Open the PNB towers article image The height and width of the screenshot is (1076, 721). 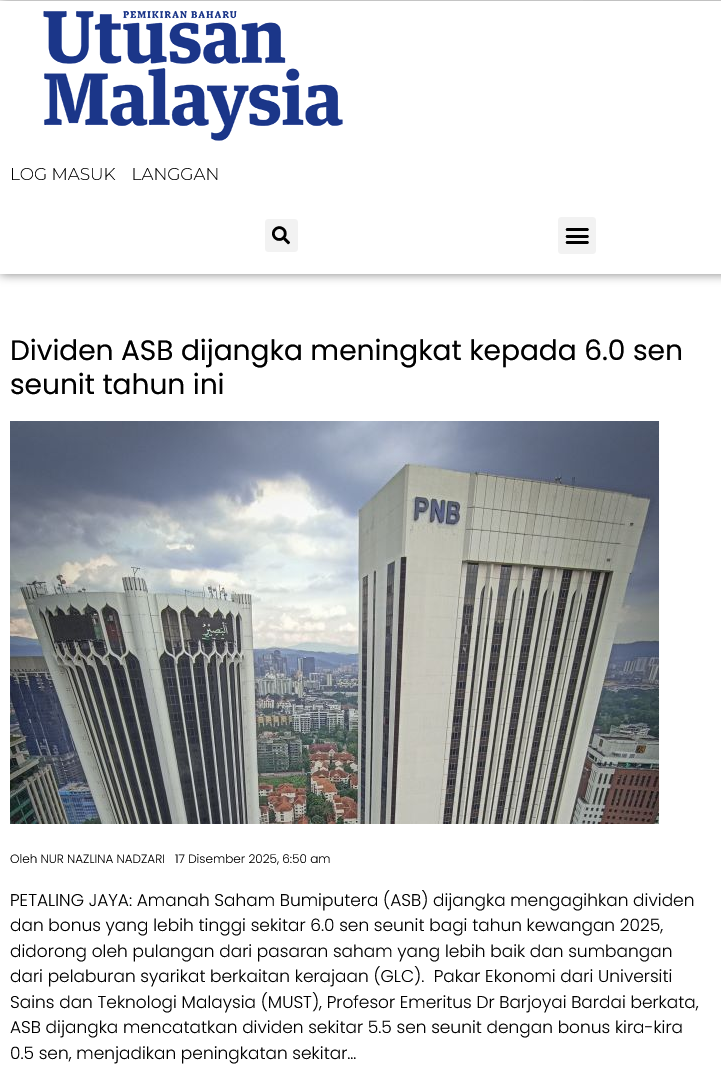tap(334, 622)
